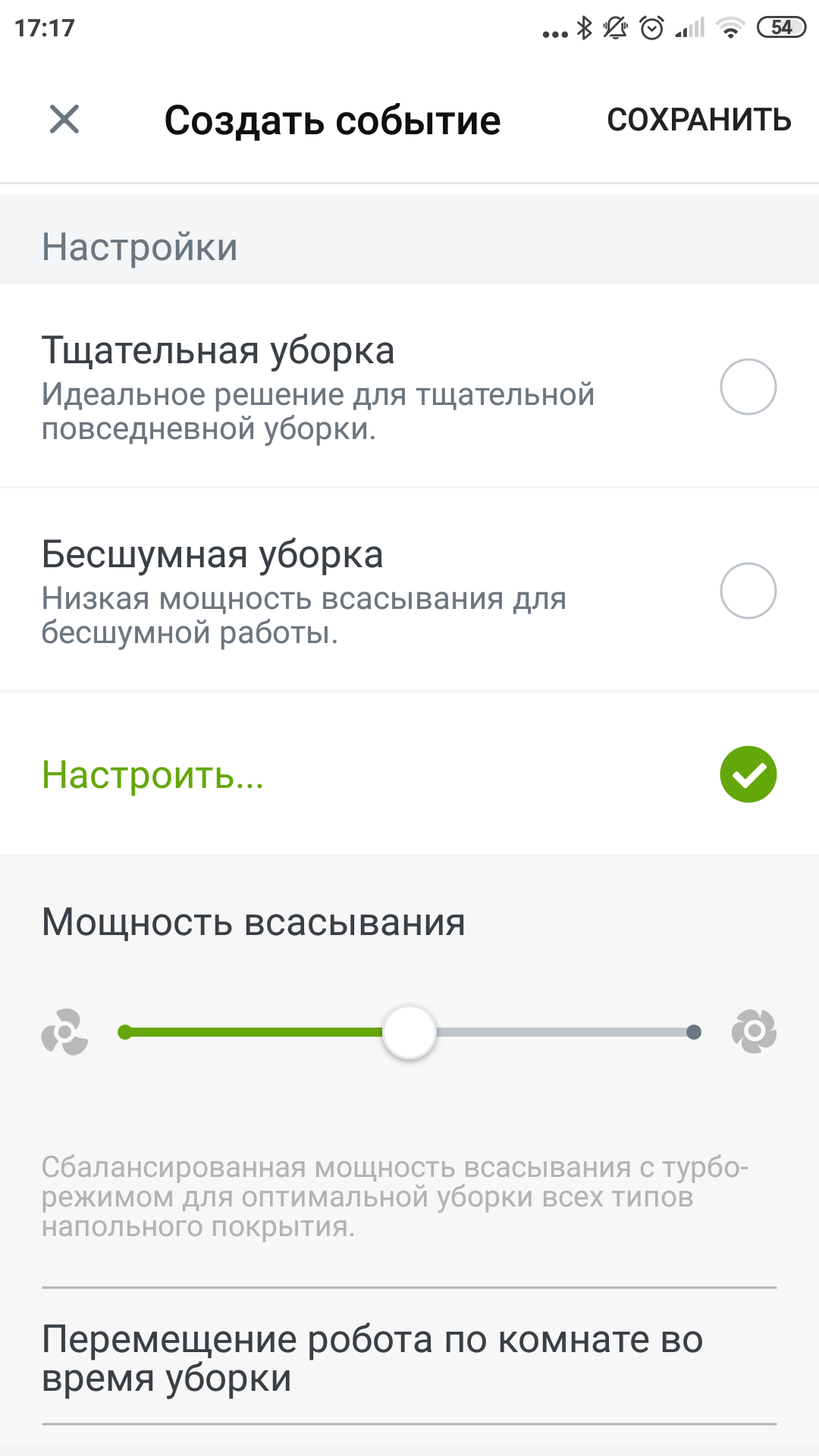Select the Настроить custom option

pos(748,774)
